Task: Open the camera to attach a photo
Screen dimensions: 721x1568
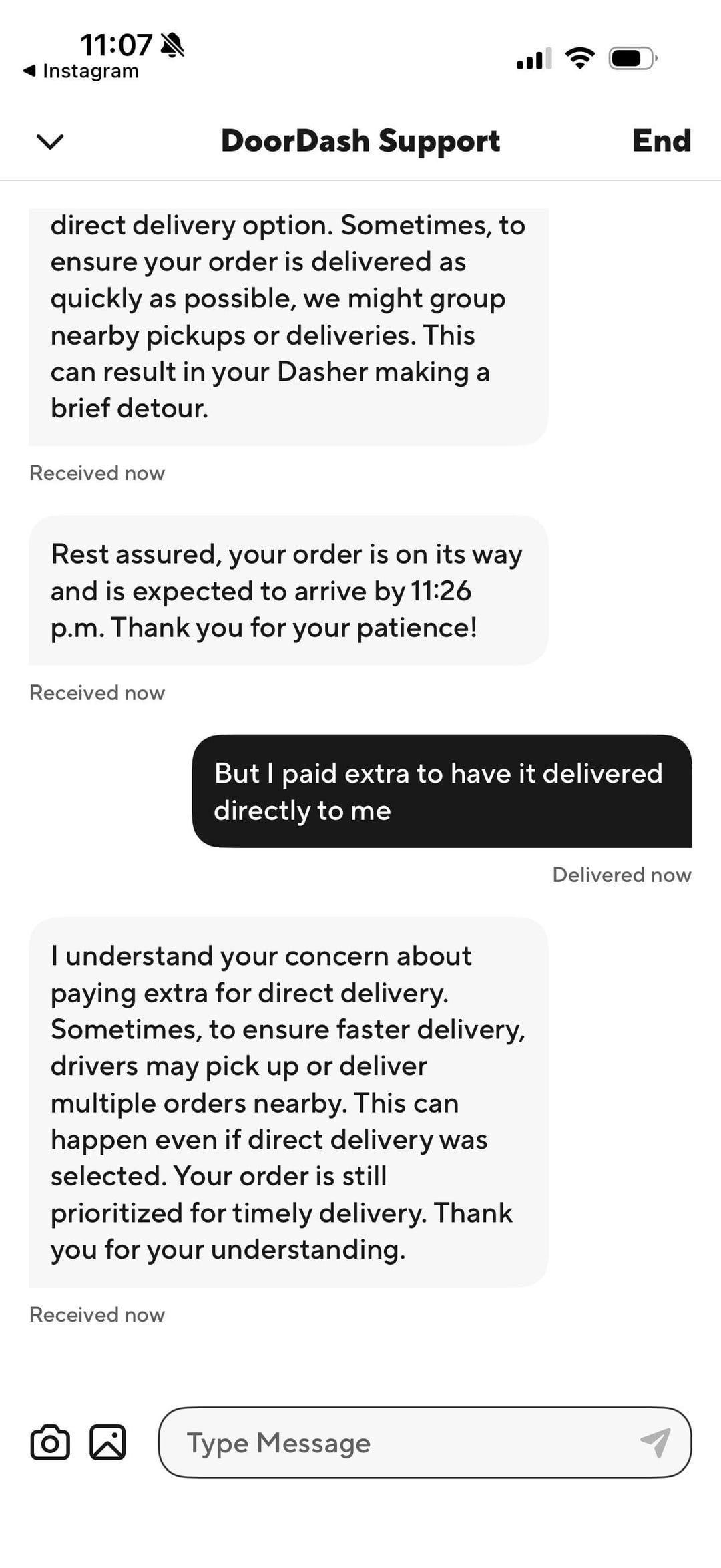Action: pyautogui.click(x=50, y=1442)
